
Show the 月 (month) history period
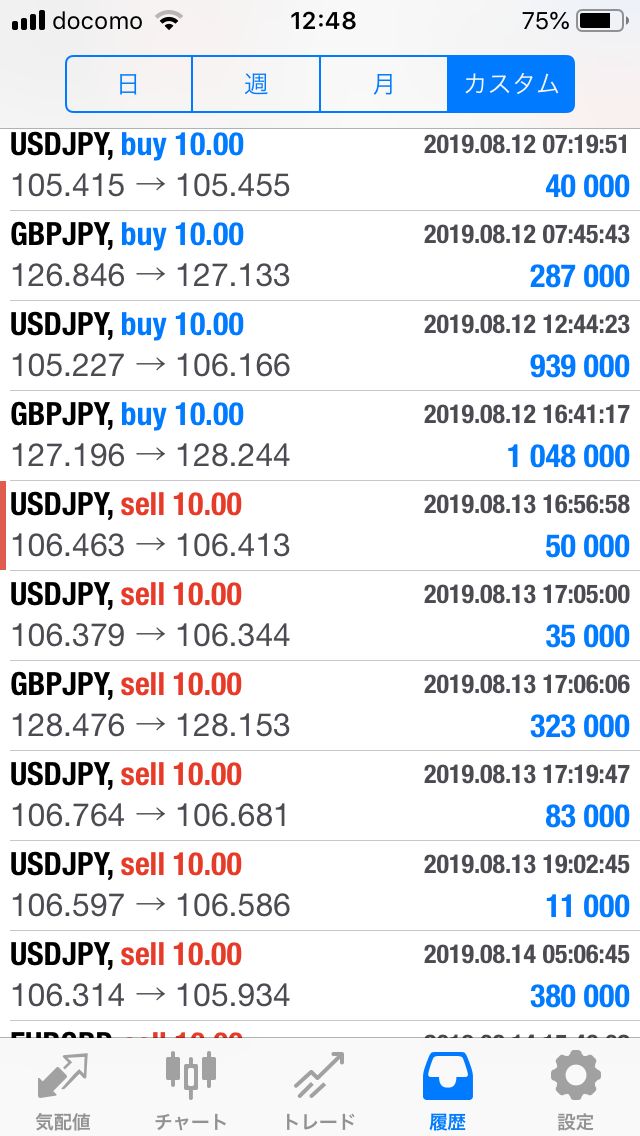click(x=384, y=84)
